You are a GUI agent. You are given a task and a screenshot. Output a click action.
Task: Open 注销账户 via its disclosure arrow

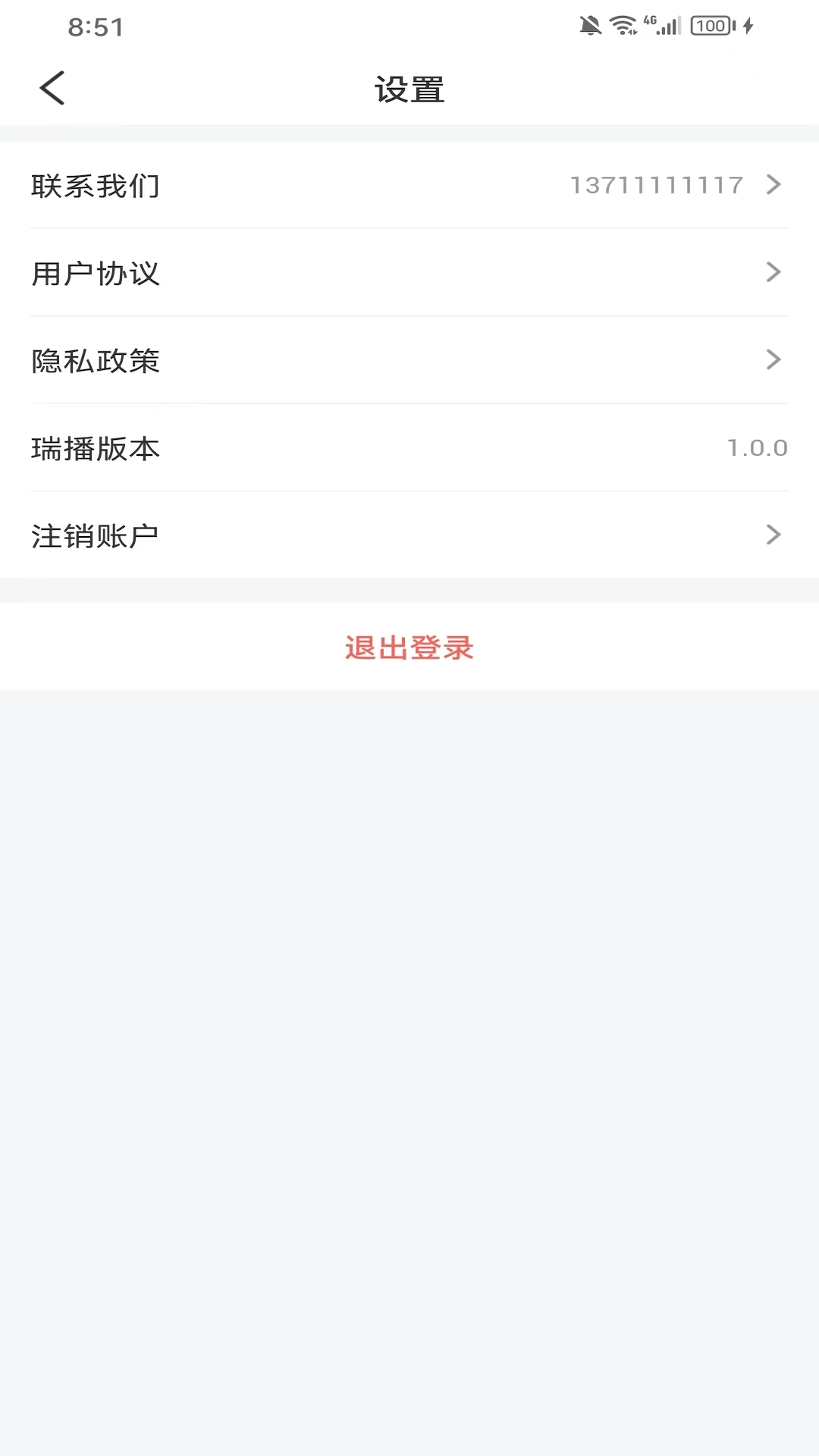click(773, 535)
